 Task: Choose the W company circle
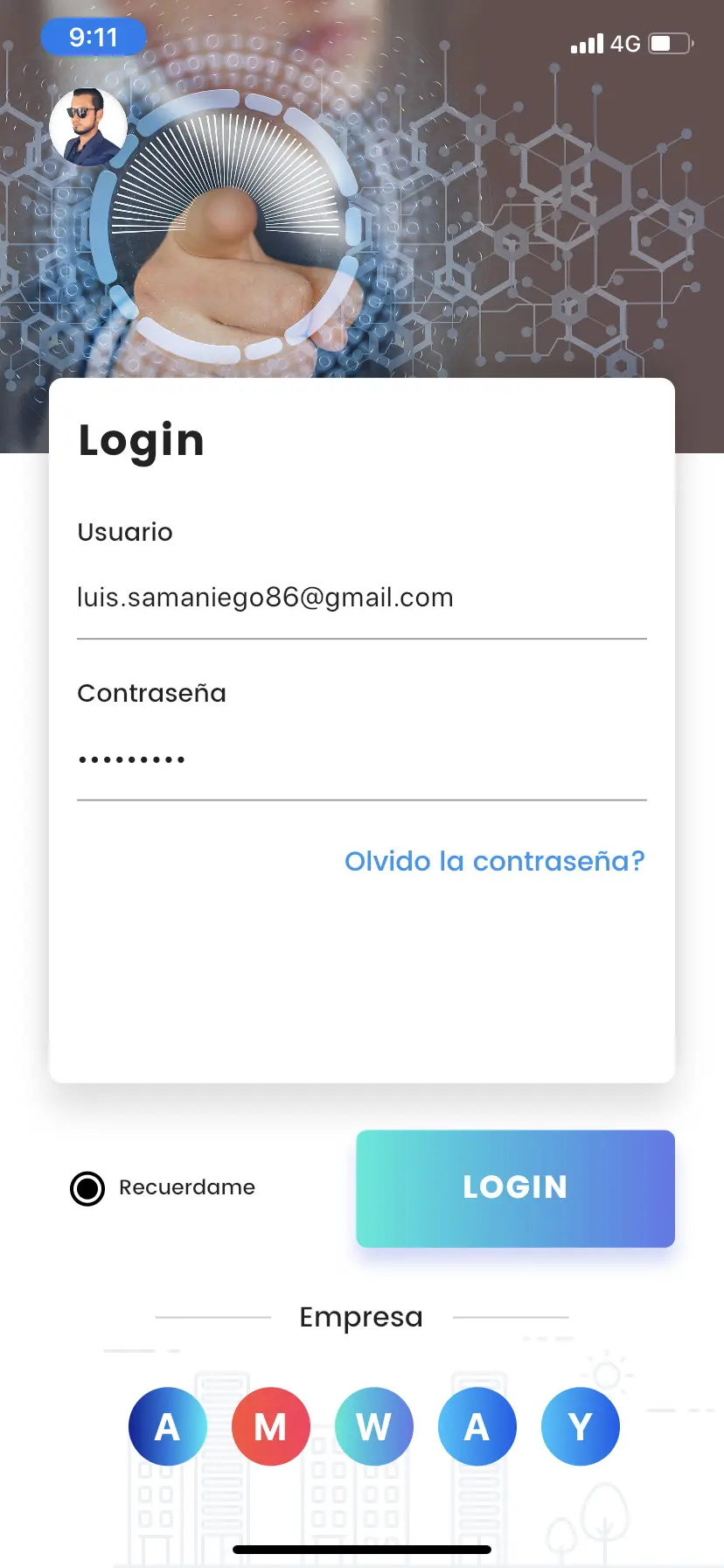pyautogui.click(x=373, y=1426)
